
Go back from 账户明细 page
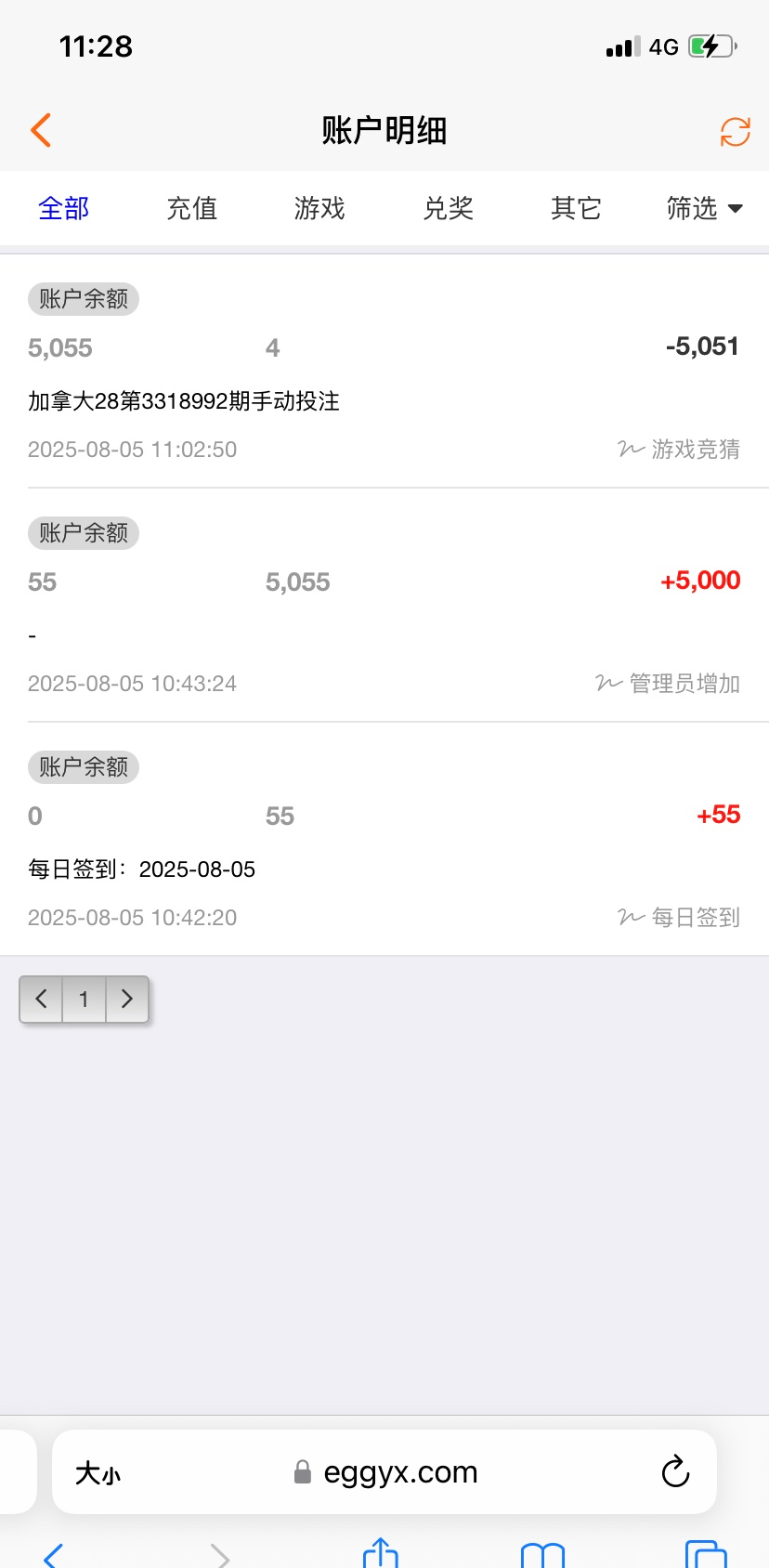(x=41, y=131)
